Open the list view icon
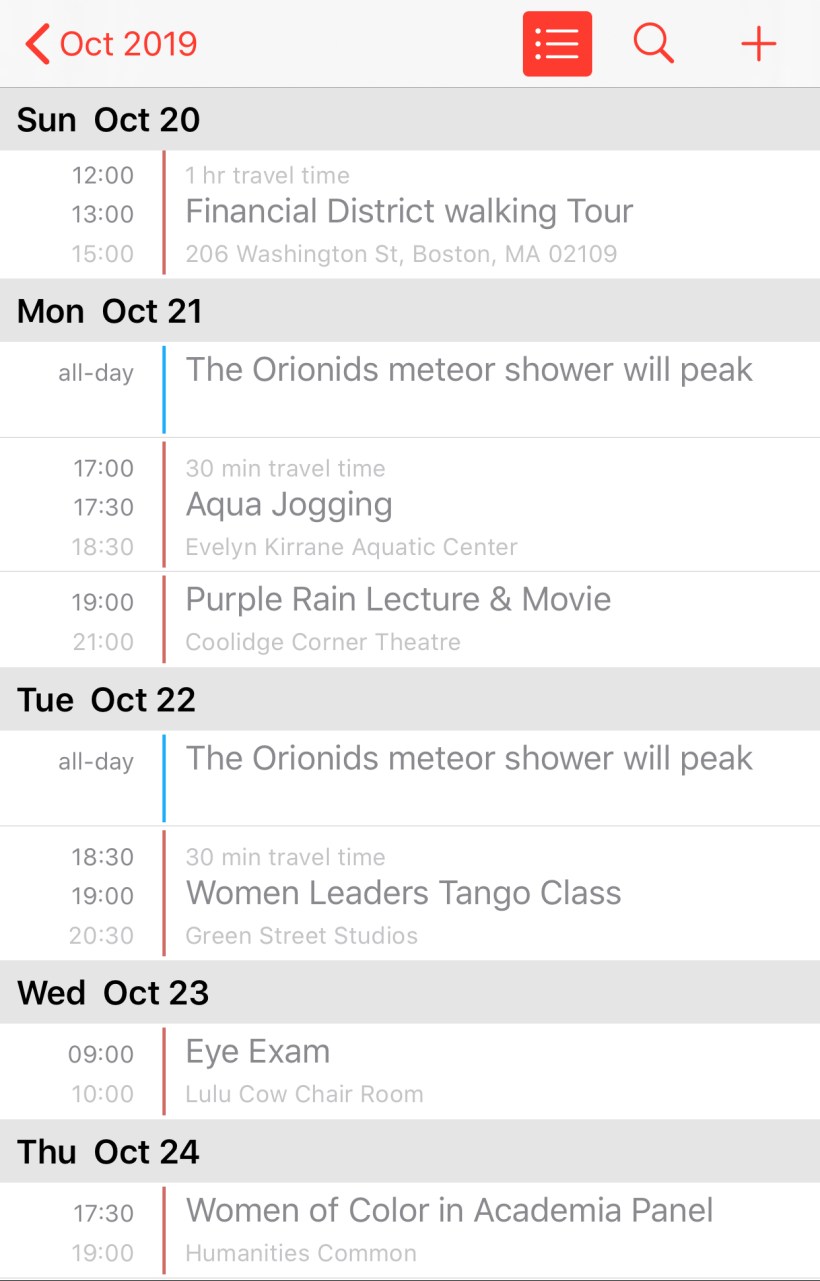The width and height of the screenshot is (820, 1281). (557, 43)
